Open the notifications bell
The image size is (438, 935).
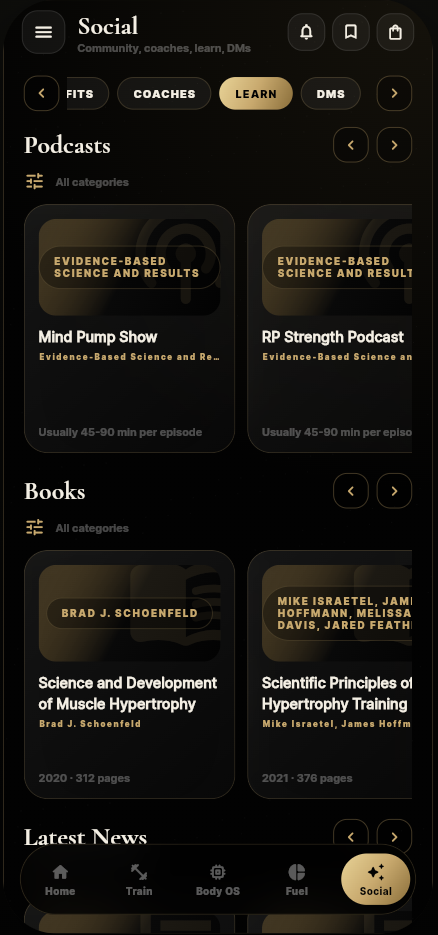click(306, 32)
